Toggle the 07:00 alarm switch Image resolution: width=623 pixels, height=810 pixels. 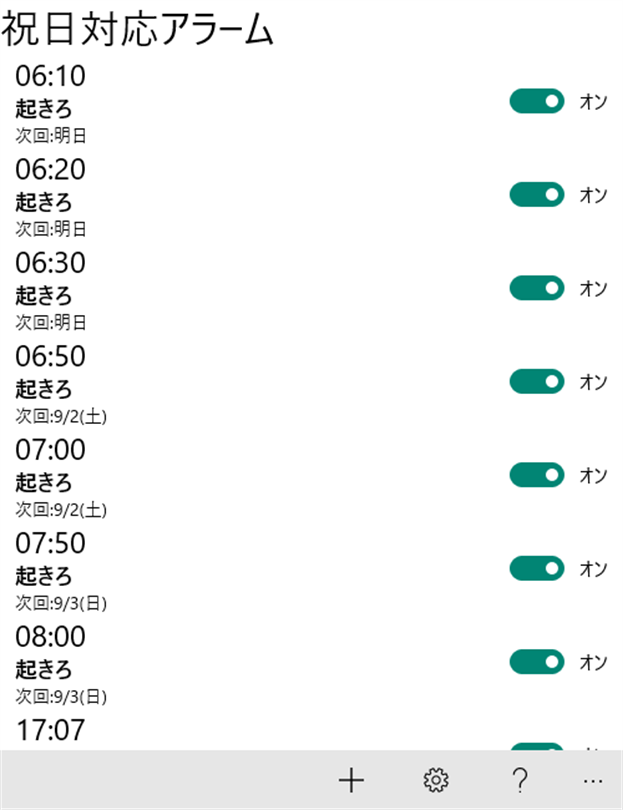537,474
